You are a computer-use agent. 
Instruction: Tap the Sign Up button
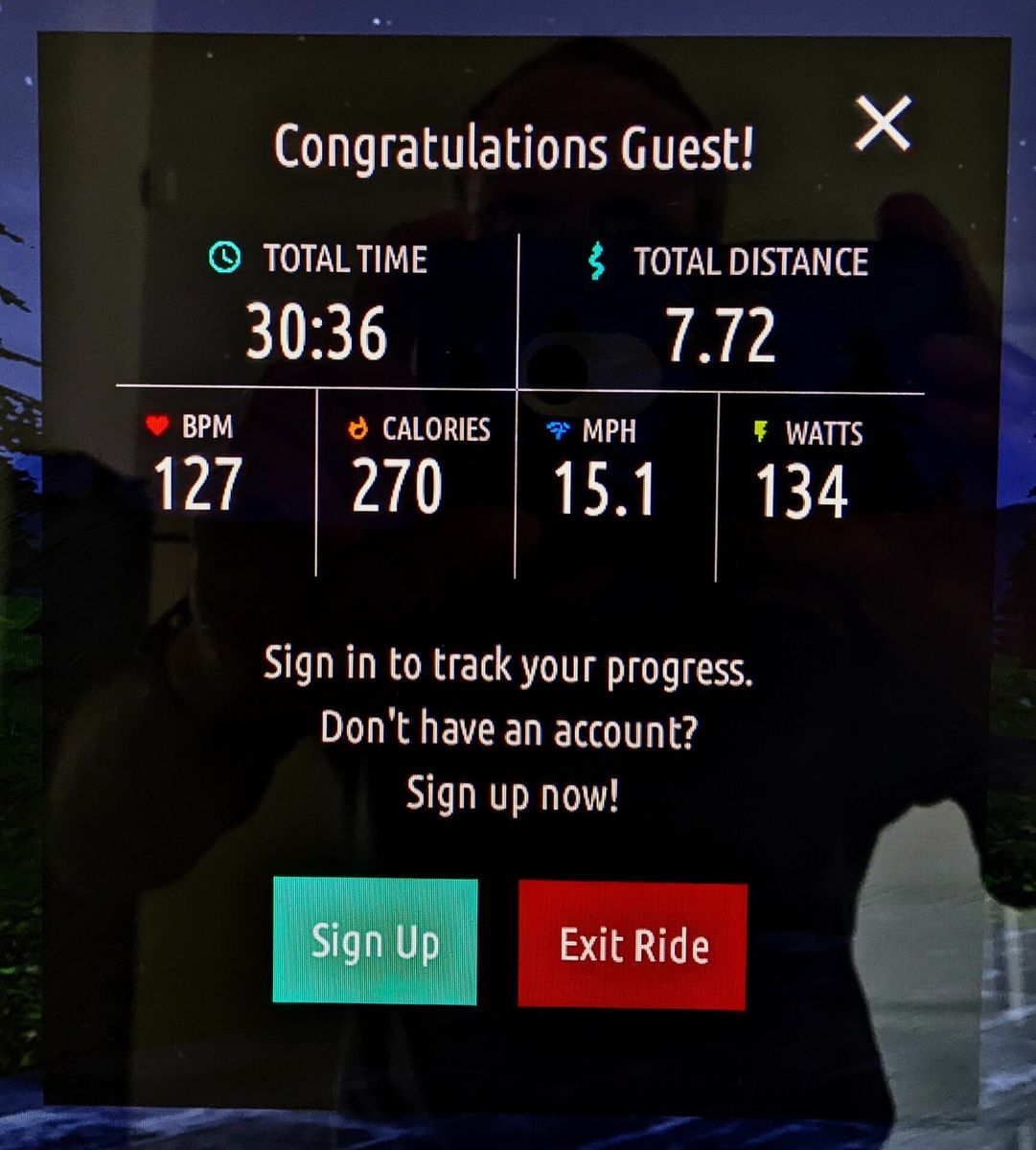(x=375, y=941)
